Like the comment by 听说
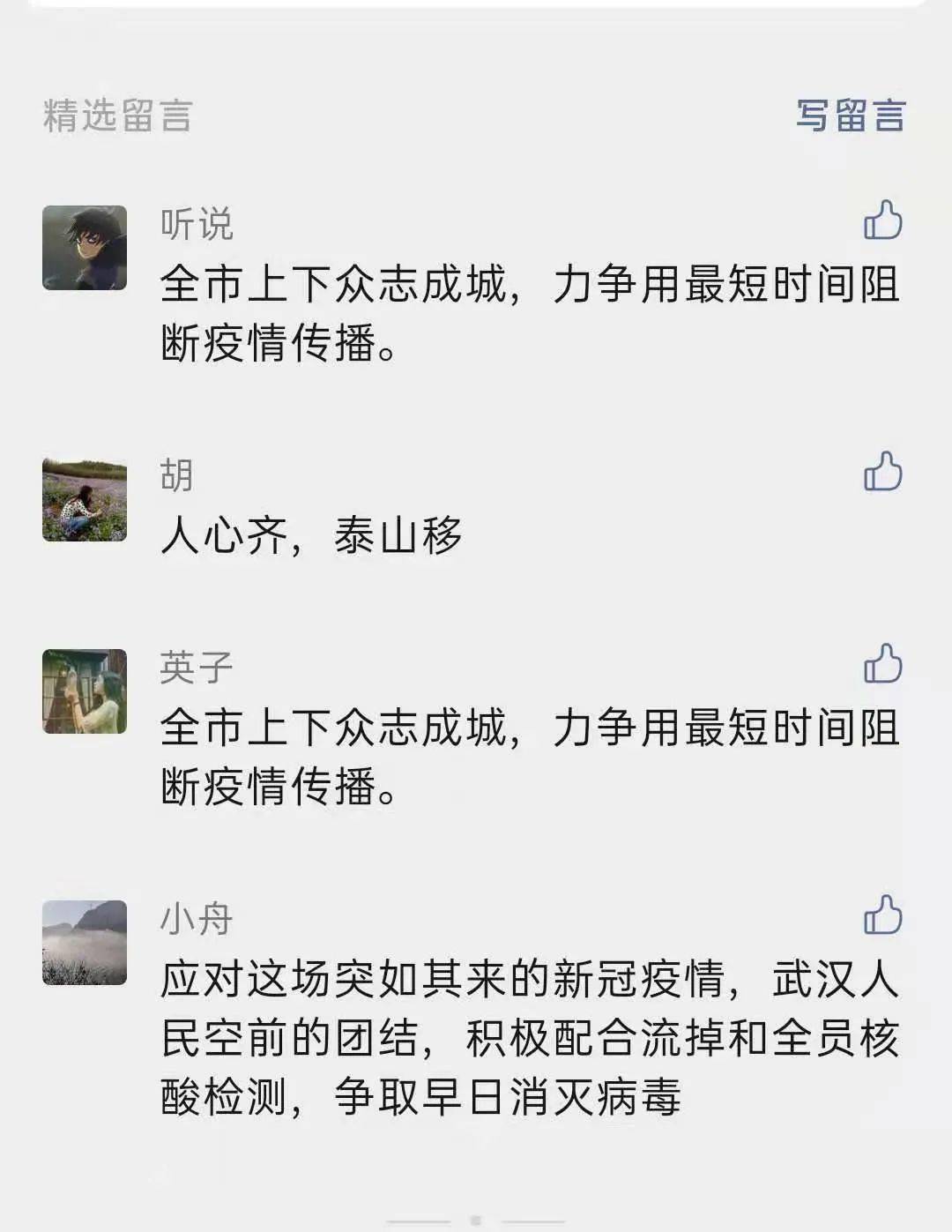952x1232 pixels. coord(882,220)
